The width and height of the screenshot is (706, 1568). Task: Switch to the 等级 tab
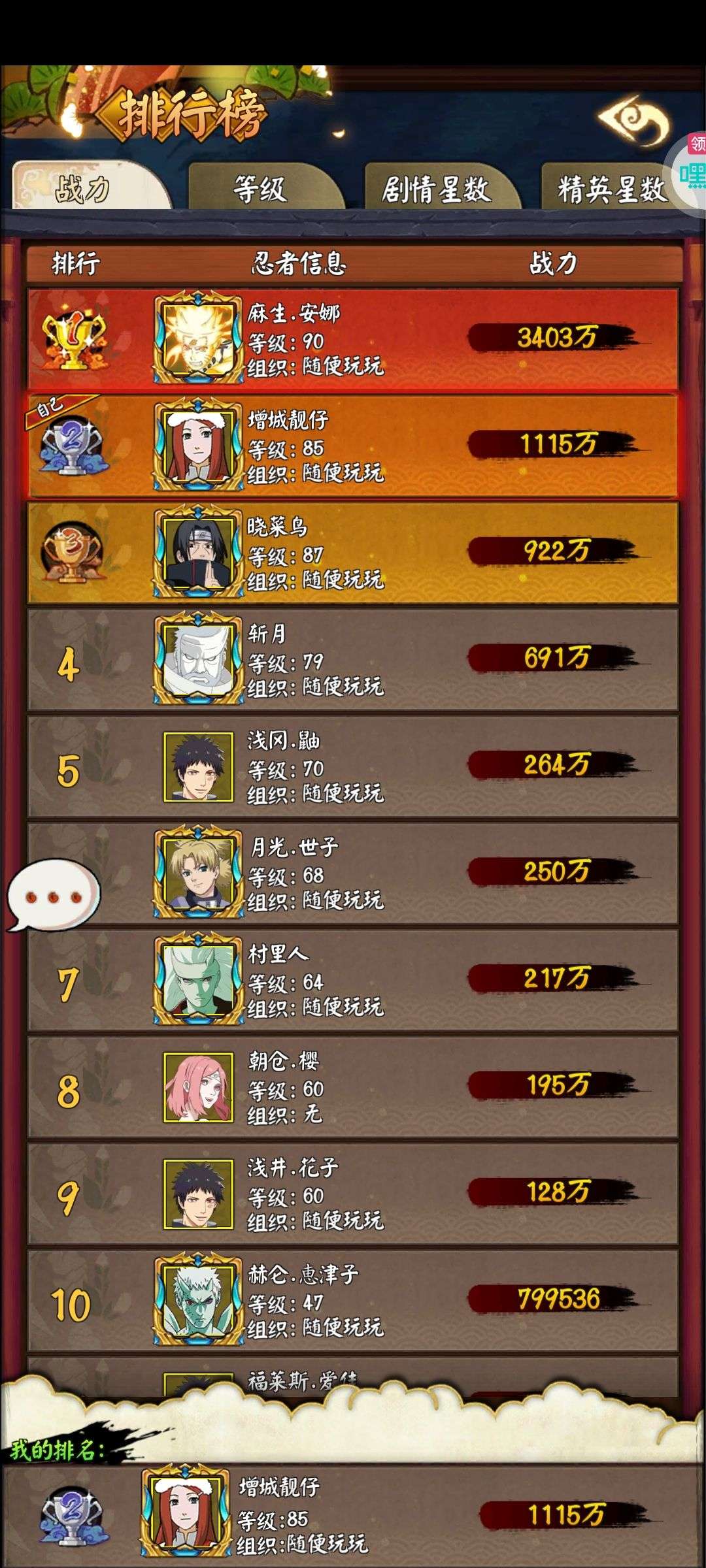tap(264, 187)
